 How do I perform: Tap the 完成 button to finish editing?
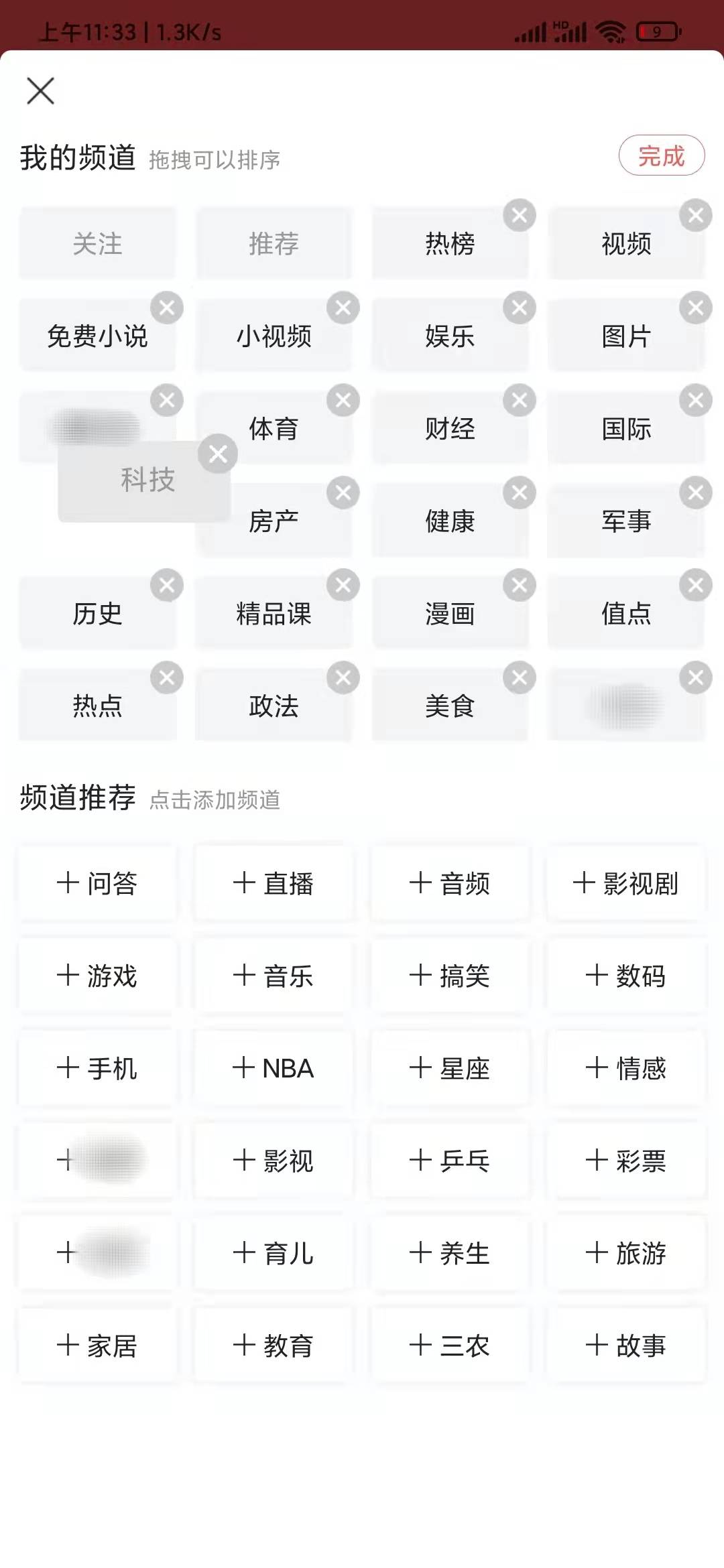662,156
